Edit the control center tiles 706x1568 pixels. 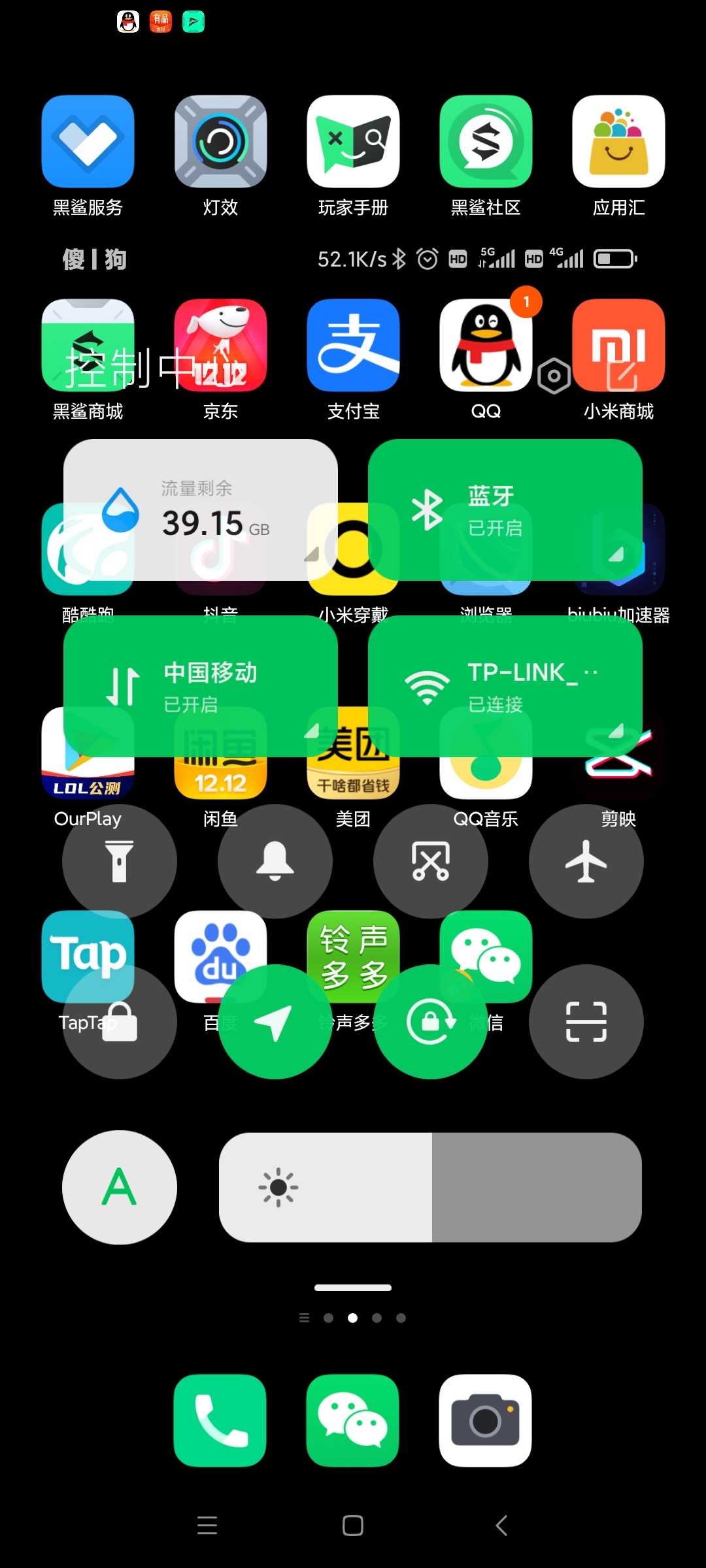pos(622,376)
